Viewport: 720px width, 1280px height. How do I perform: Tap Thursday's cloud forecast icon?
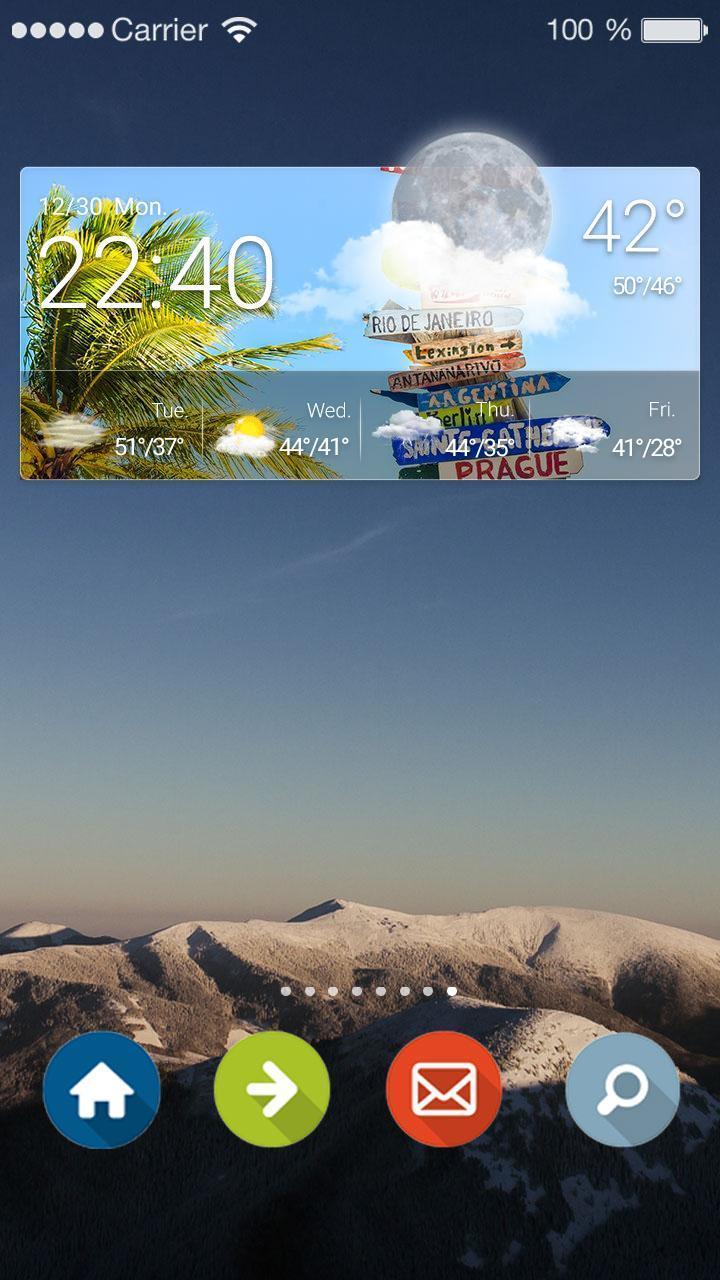click(400, 428)
